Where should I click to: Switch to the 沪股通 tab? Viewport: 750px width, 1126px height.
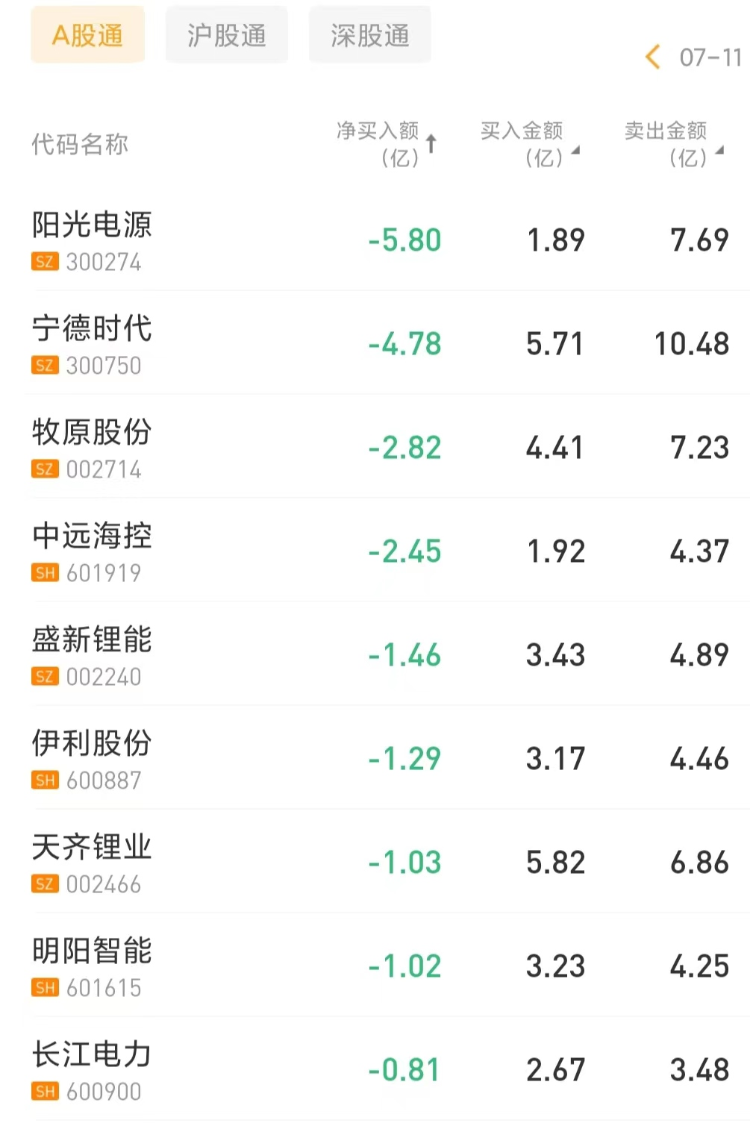tap(227, 35)
